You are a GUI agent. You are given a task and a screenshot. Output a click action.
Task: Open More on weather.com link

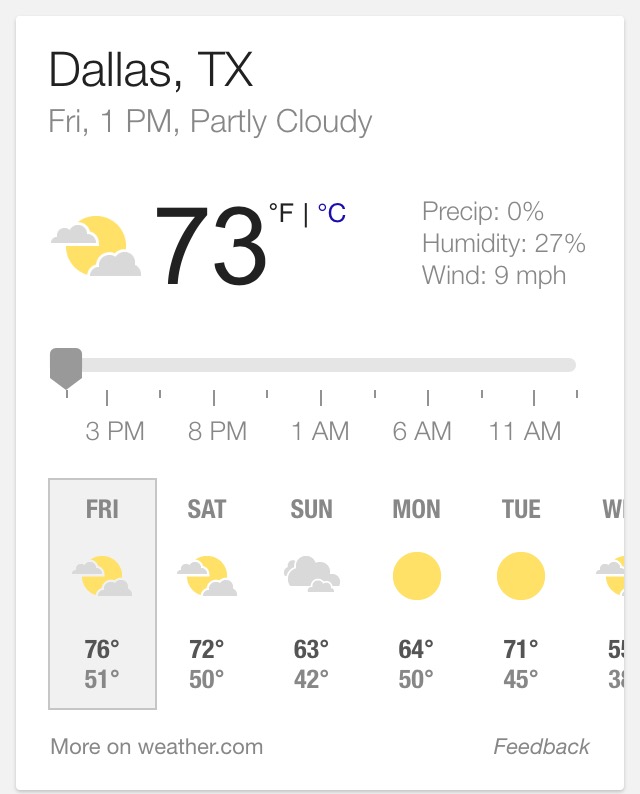156,747
